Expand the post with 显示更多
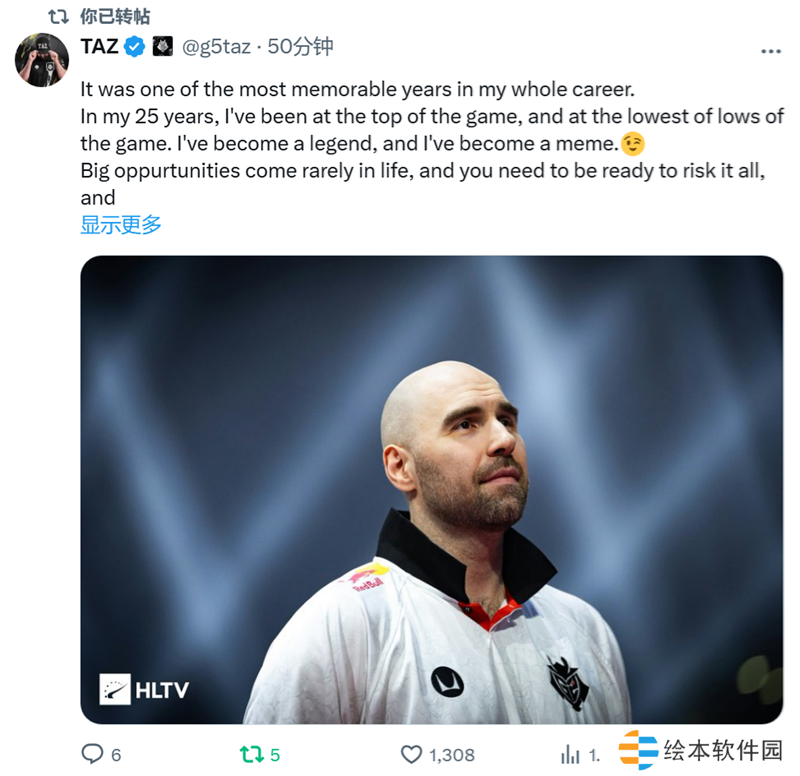Screen dimensions: 800x776 tap(121, 224)
